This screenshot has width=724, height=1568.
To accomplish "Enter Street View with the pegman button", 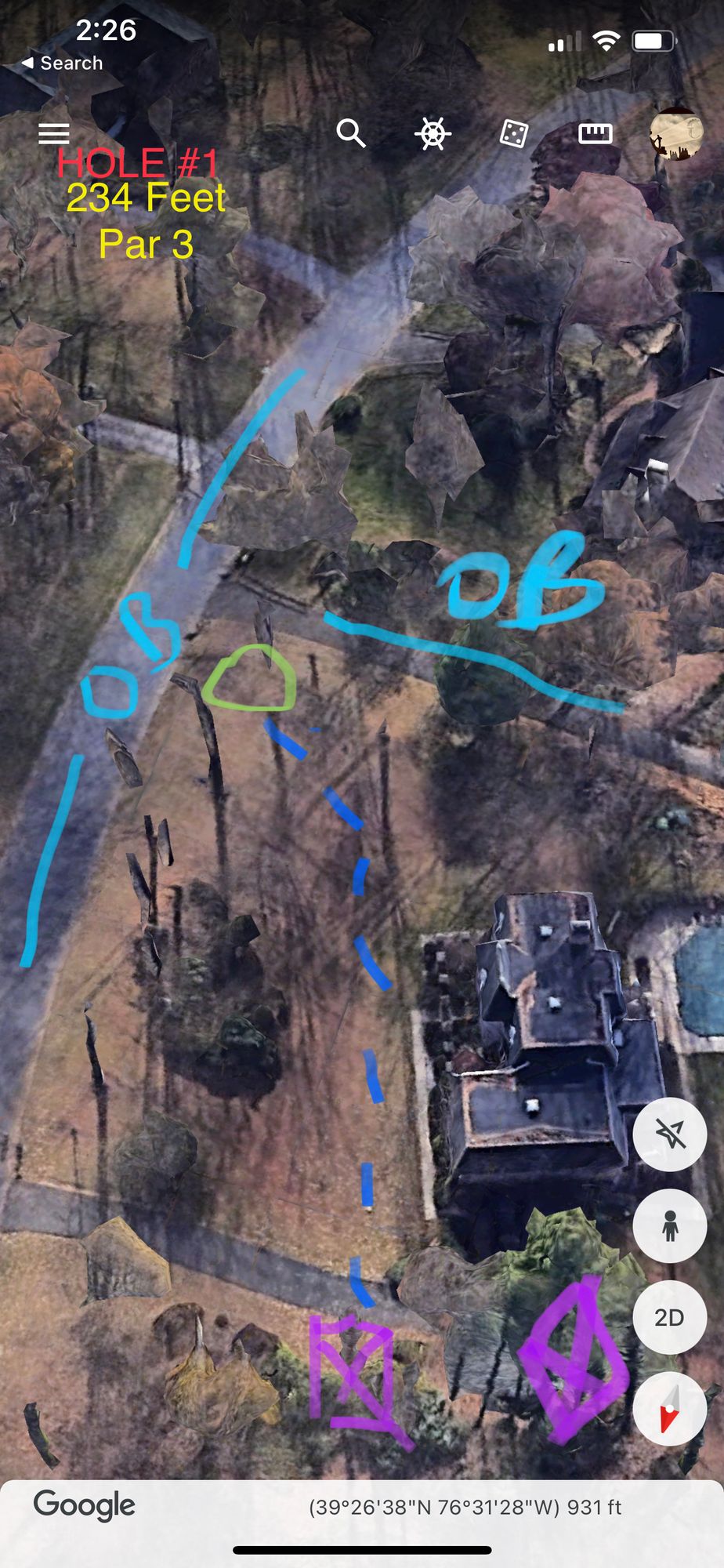I will point(669,1226).
